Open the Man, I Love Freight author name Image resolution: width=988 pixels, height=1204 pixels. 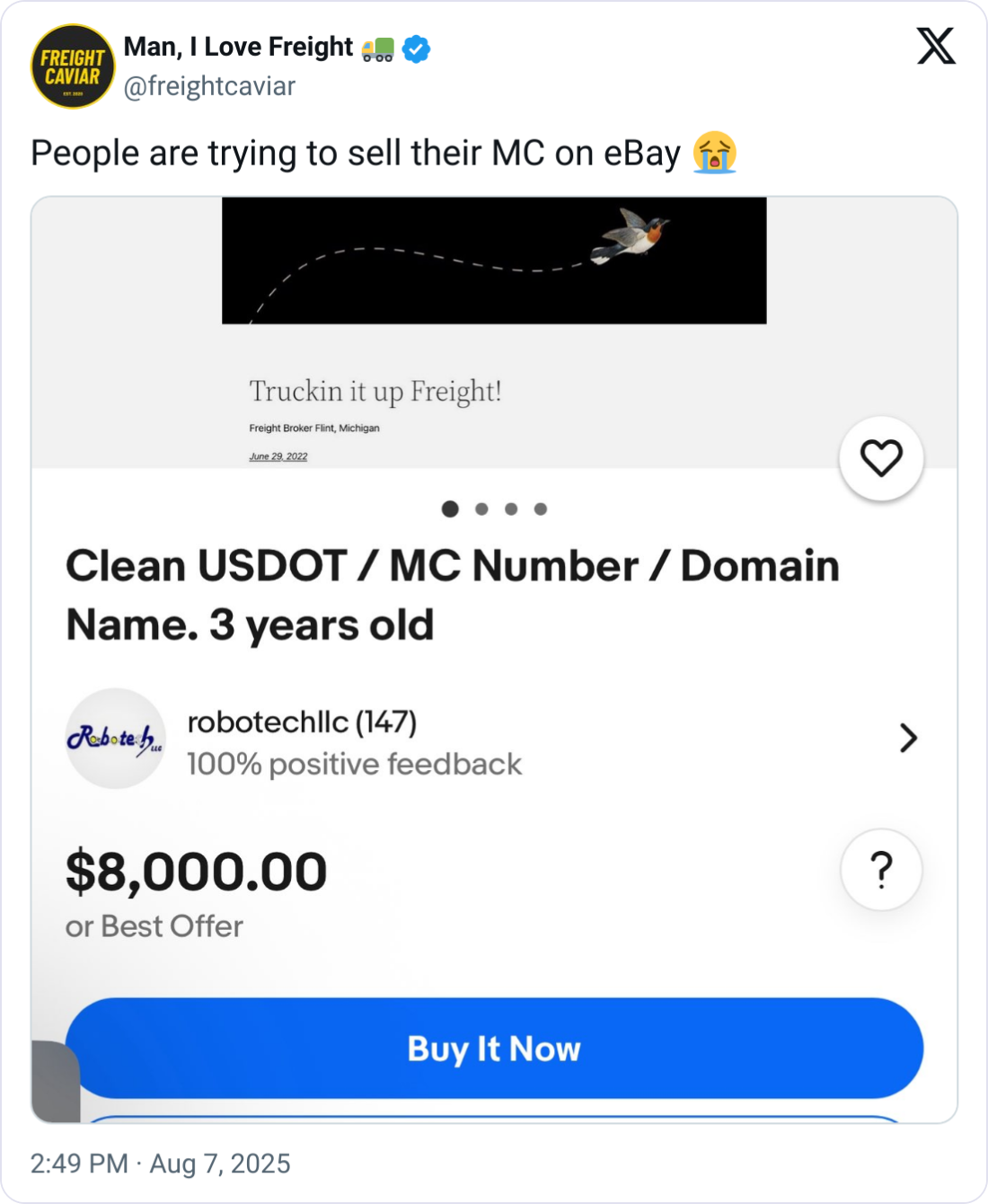239,47
